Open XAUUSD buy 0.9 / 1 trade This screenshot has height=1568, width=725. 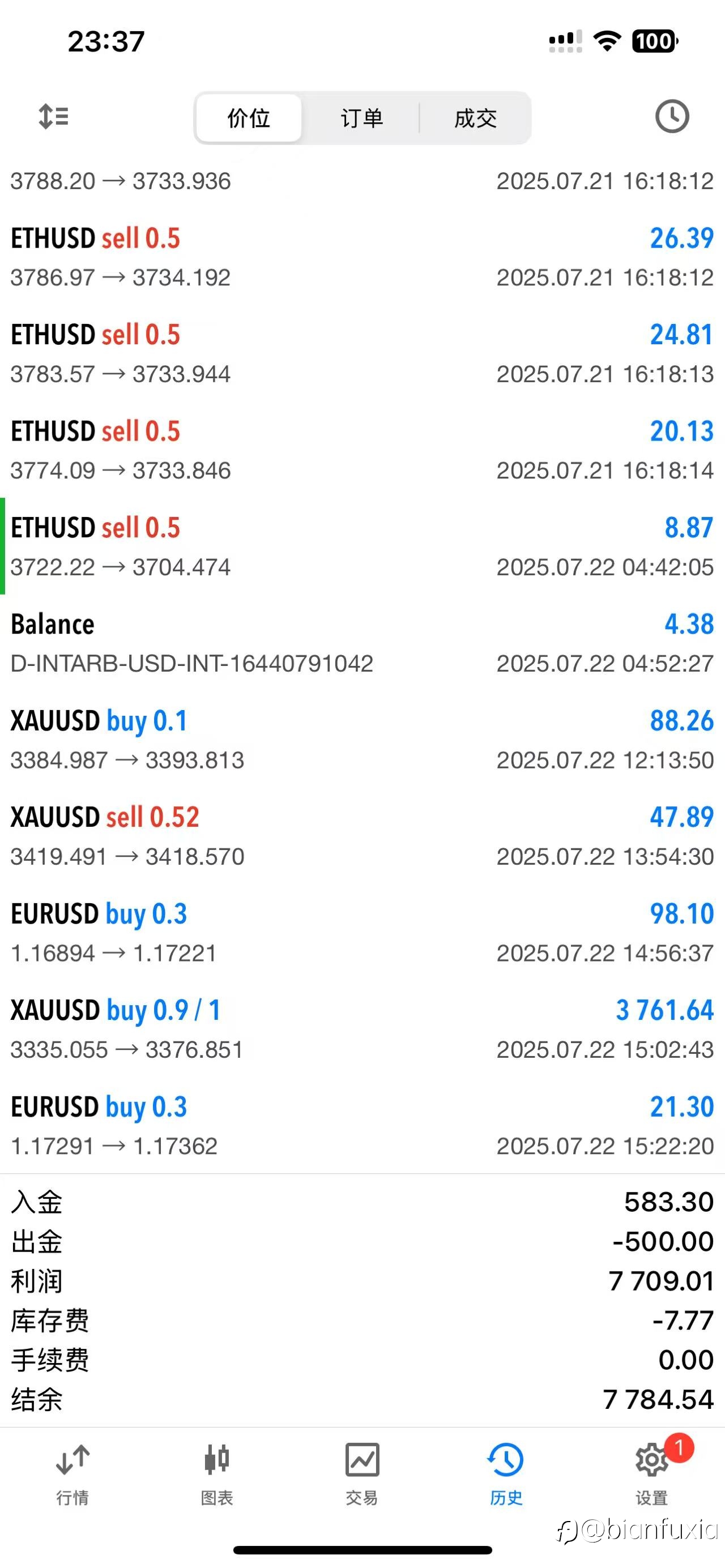coord(362,1029)
